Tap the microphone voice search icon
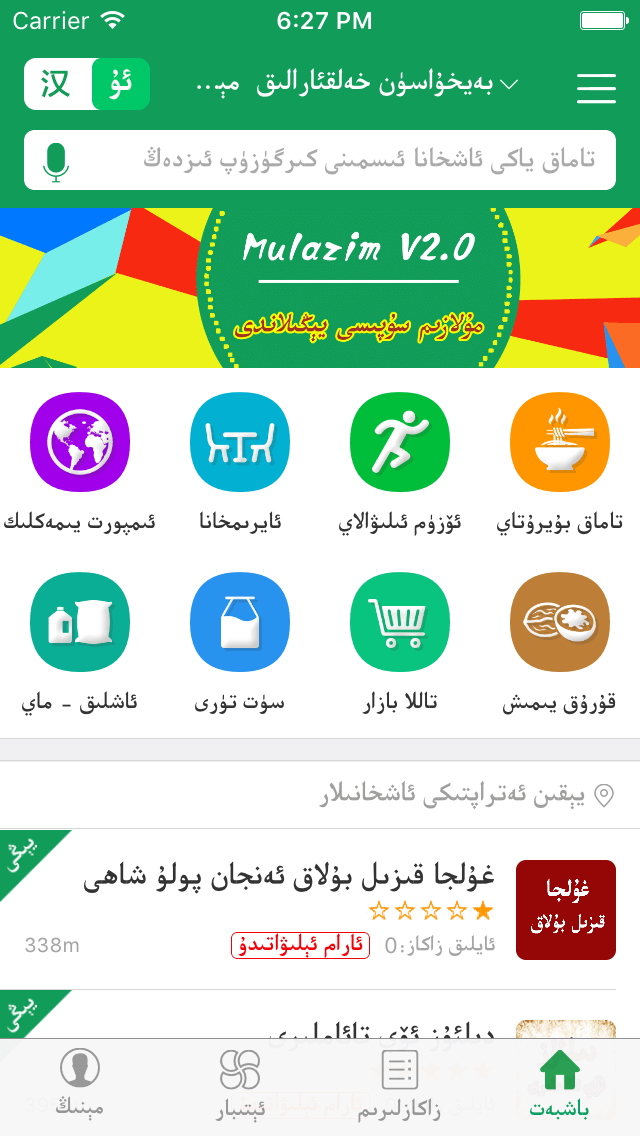Image resolution: width=640 pixels, height=1136 pixels. (x=56, y=161)
